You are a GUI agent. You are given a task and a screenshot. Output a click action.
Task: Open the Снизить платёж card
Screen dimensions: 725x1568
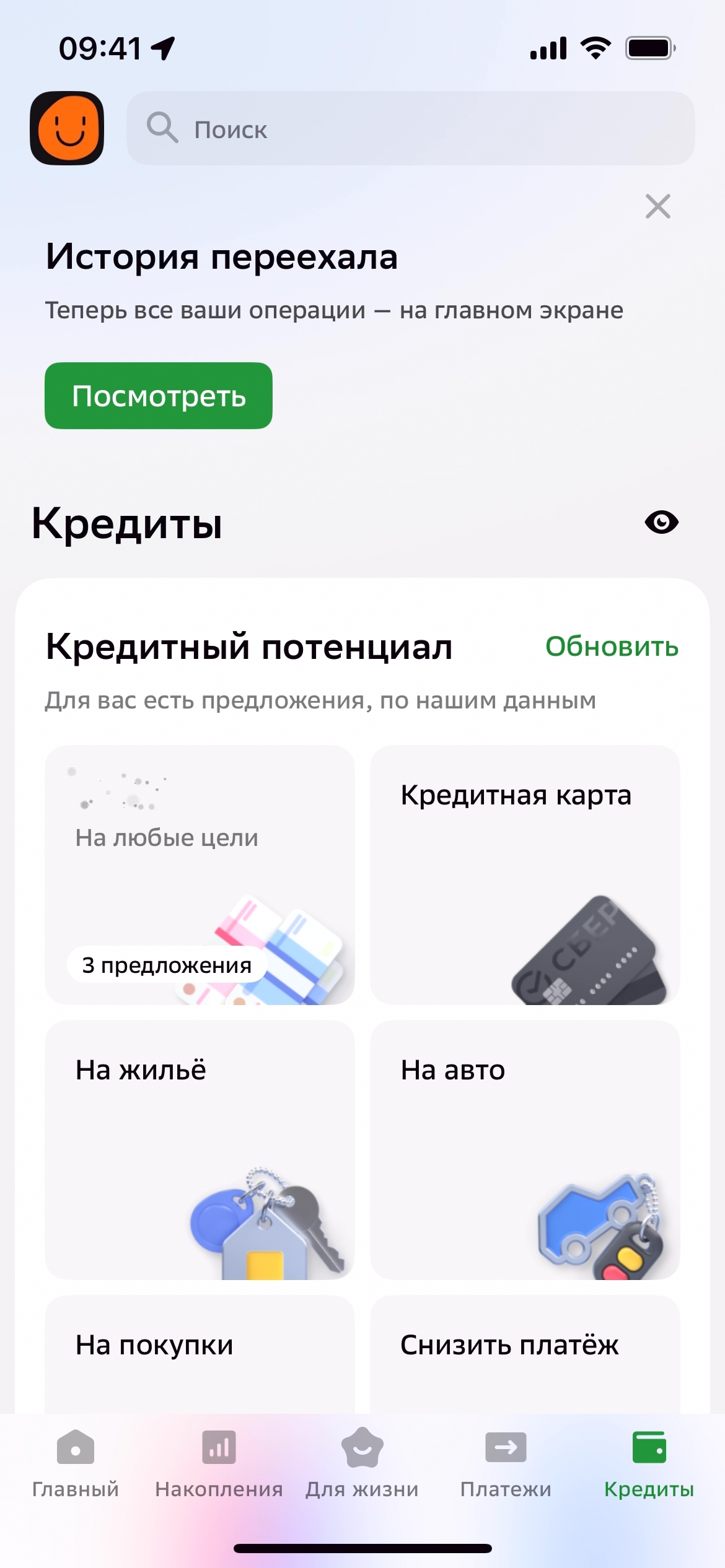tap(524, 1356)
